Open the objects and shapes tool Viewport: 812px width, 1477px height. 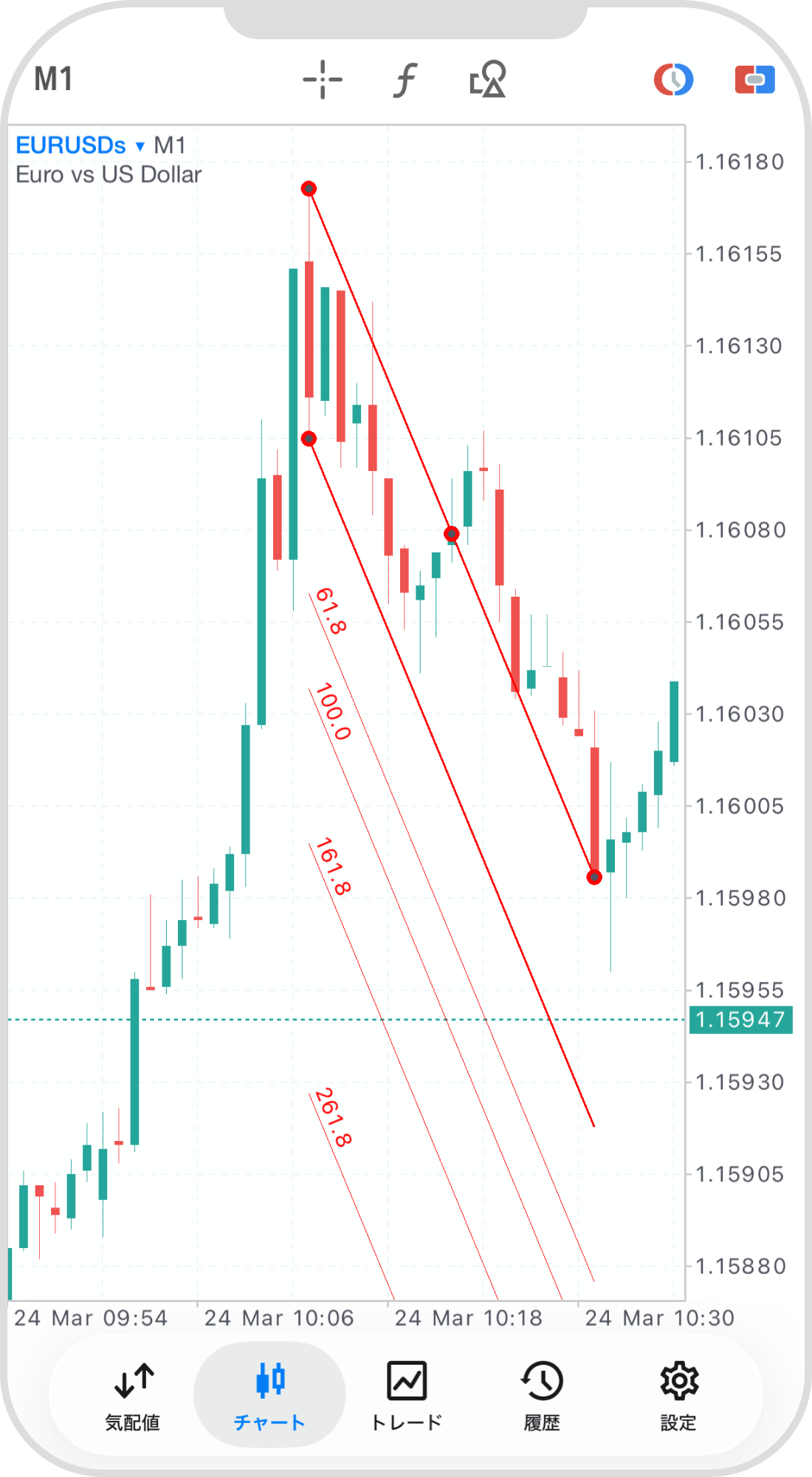tap(488, 80)
